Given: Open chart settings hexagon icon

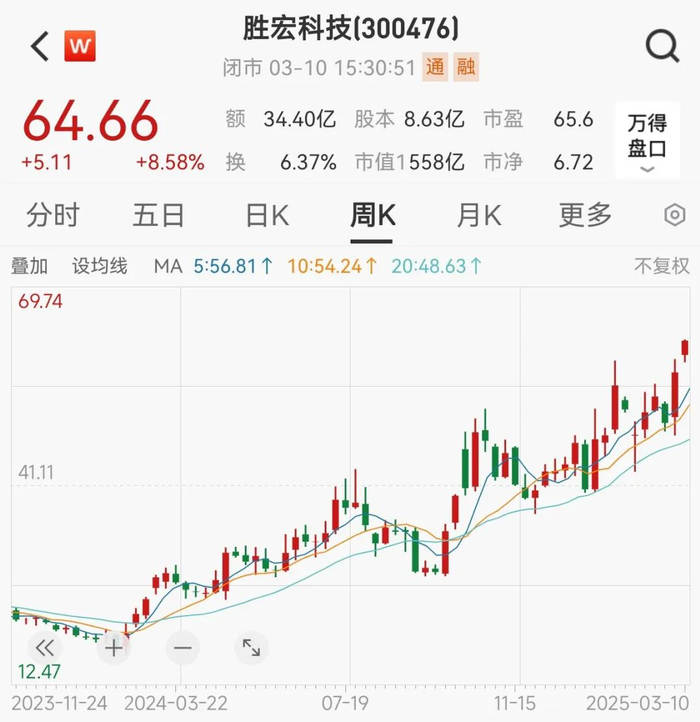Looking at the screenshot, I should coord(675,215).
